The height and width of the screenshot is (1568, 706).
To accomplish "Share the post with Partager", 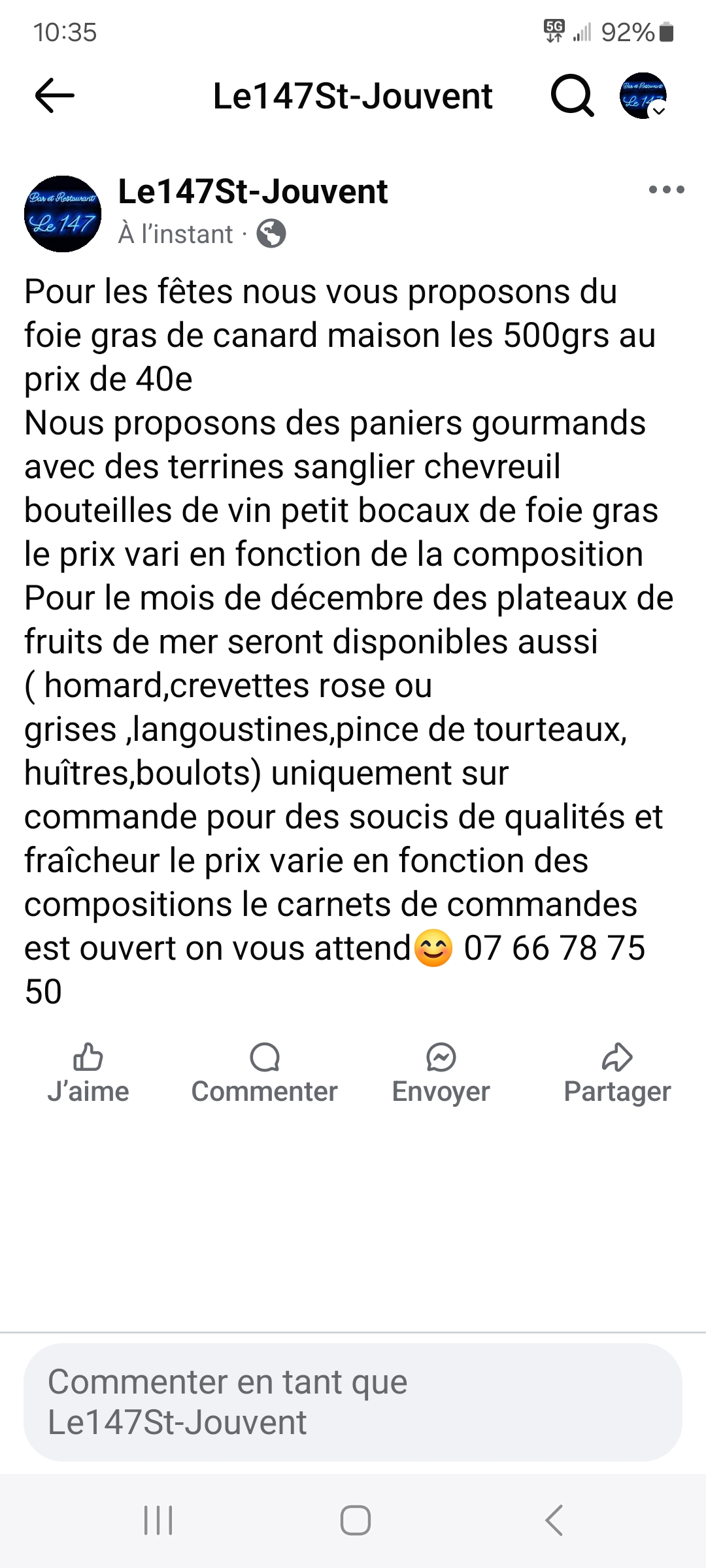I will pyautogui.click(x=618, y=1074).
